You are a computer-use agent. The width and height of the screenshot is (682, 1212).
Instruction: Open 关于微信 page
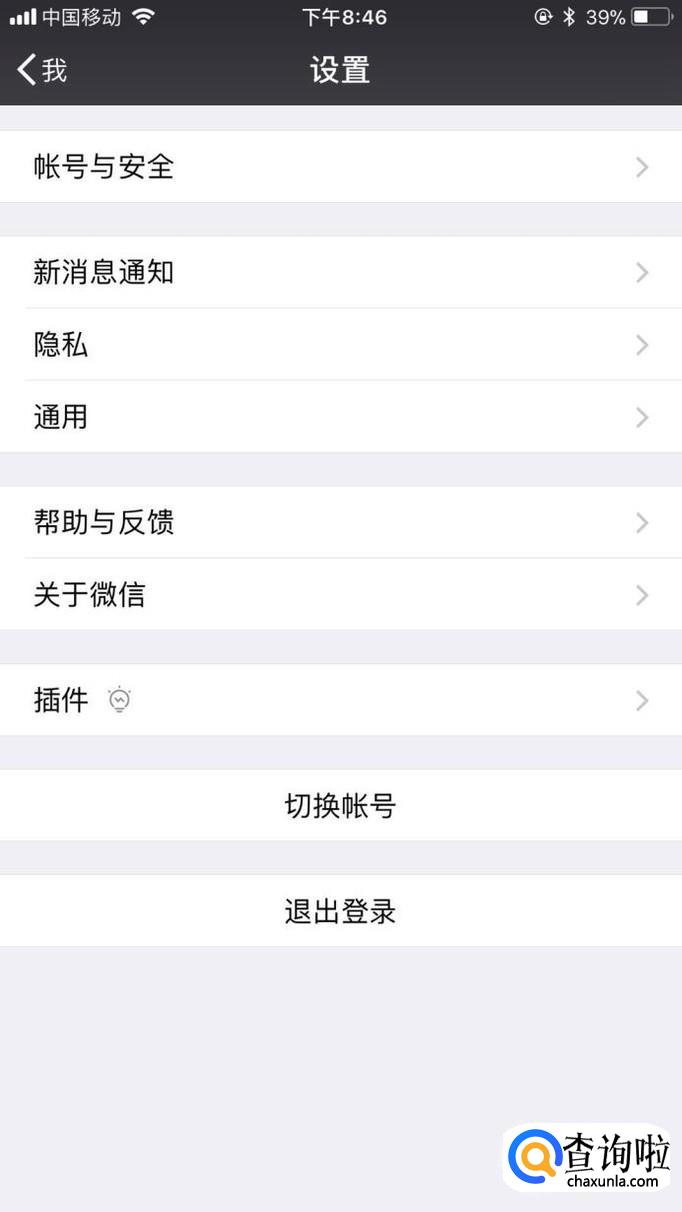340,595
